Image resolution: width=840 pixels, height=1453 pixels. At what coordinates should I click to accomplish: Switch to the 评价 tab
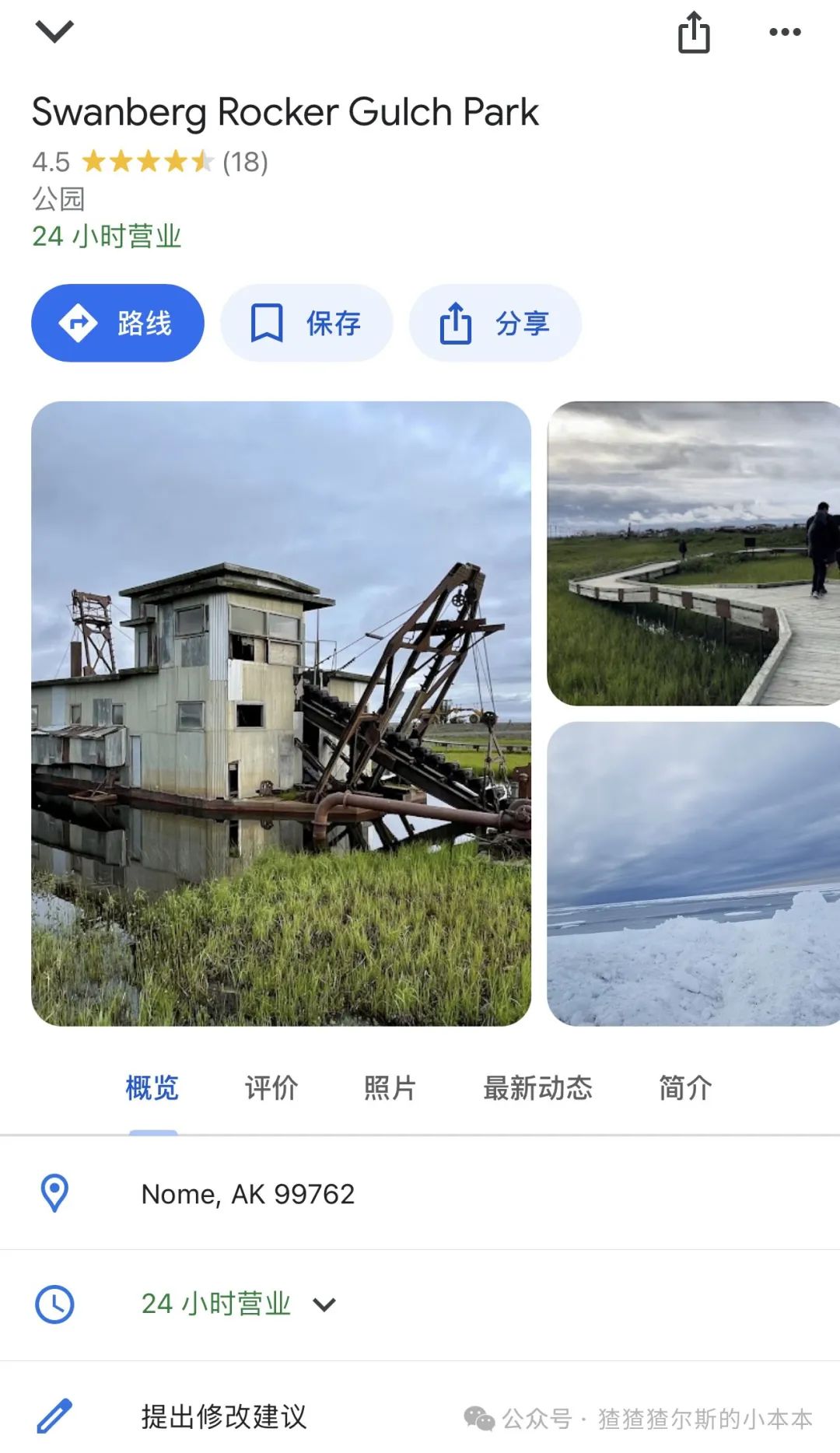click(x=271, y=1087)
